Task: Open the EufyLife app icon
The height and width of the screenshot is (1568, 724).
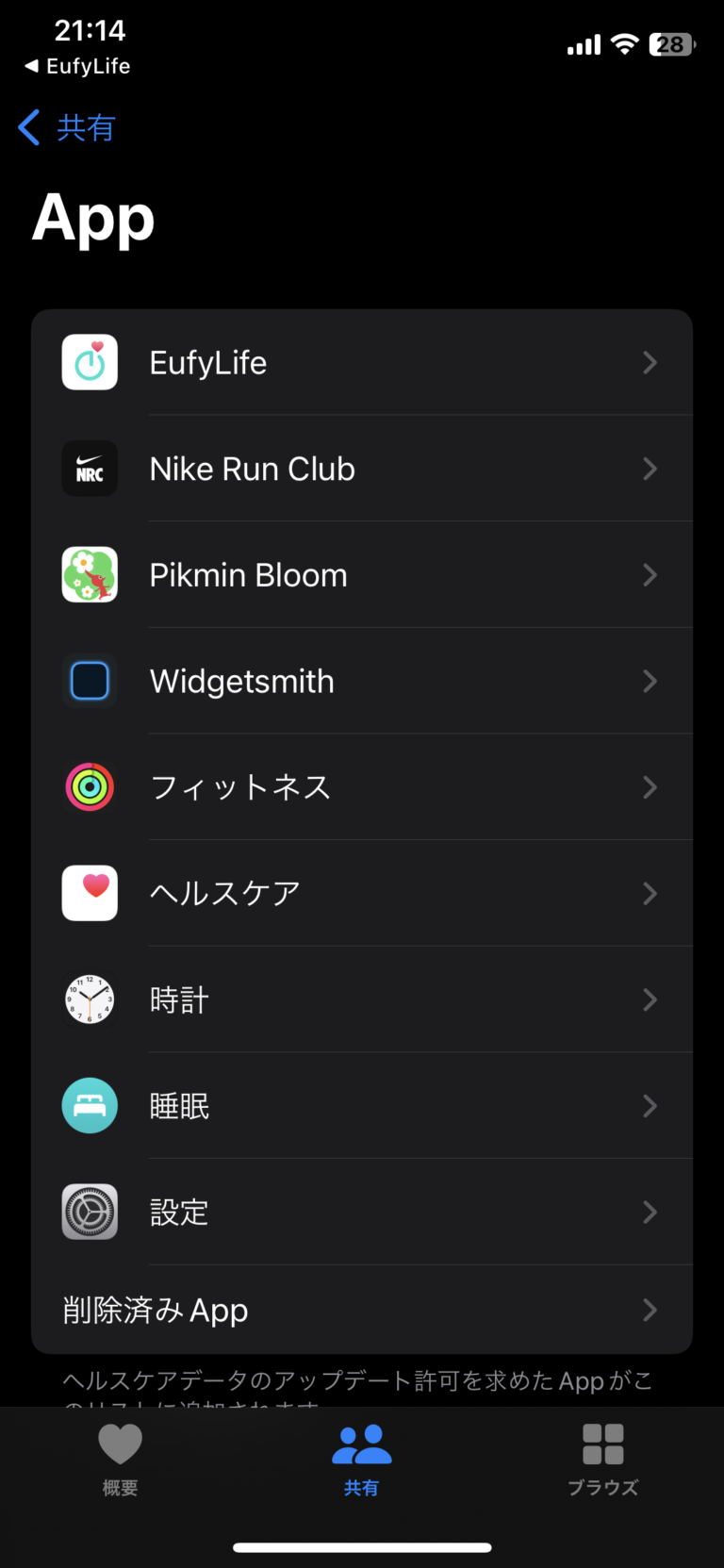Action: (90, 362)
